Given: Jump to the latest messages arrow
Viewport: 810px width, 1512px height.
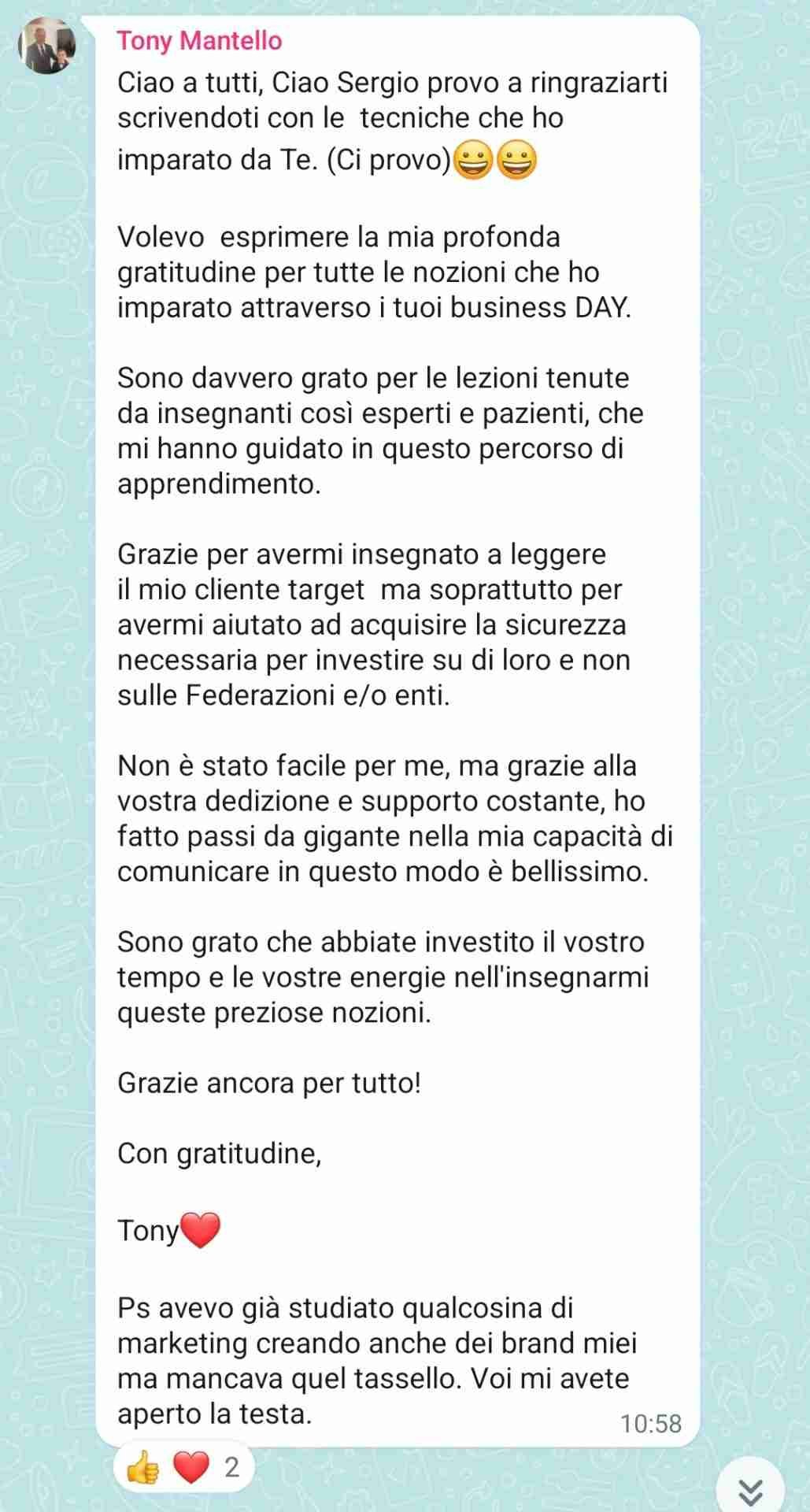Looking at the screenshot, I should point(751,1488).
